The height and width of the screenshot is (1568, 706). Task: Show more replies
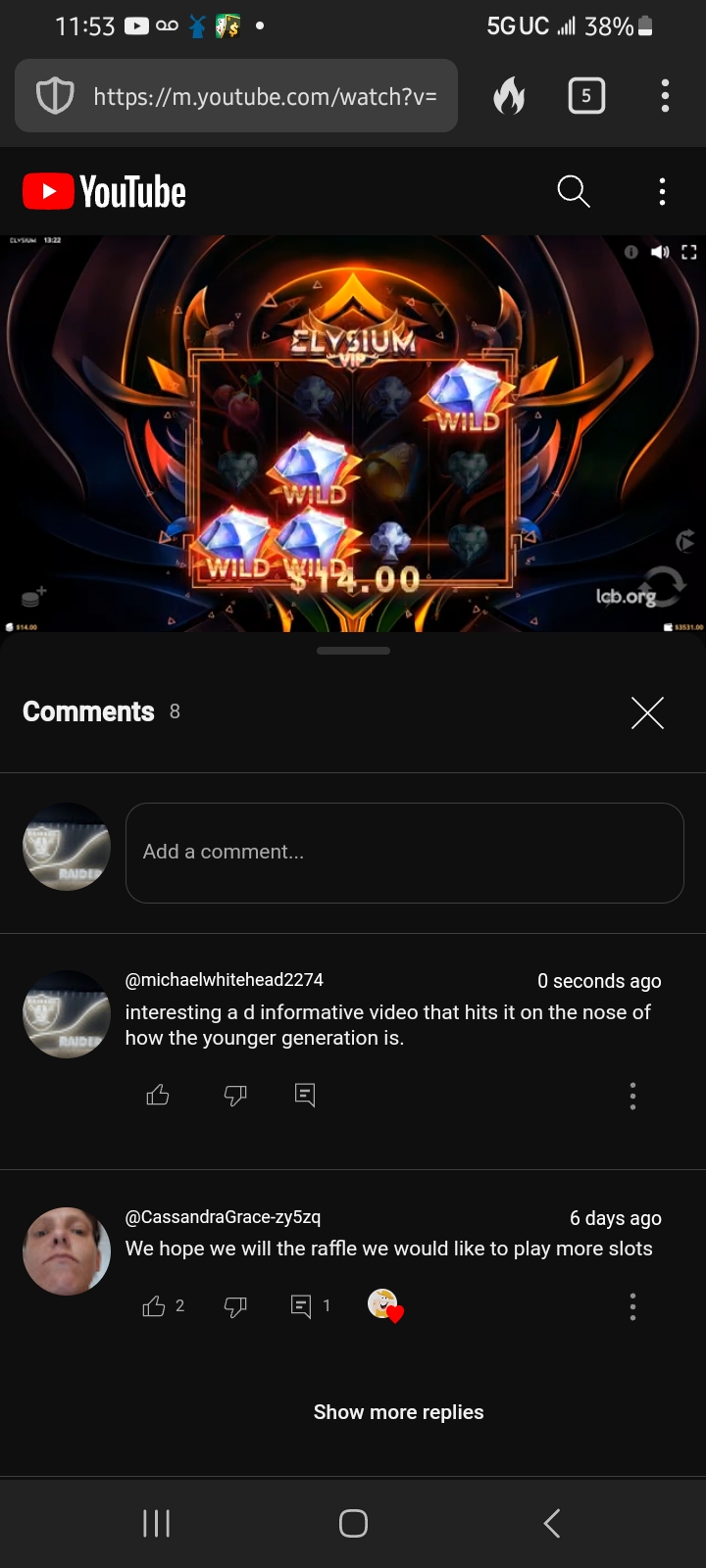[x=398, y=1412]
